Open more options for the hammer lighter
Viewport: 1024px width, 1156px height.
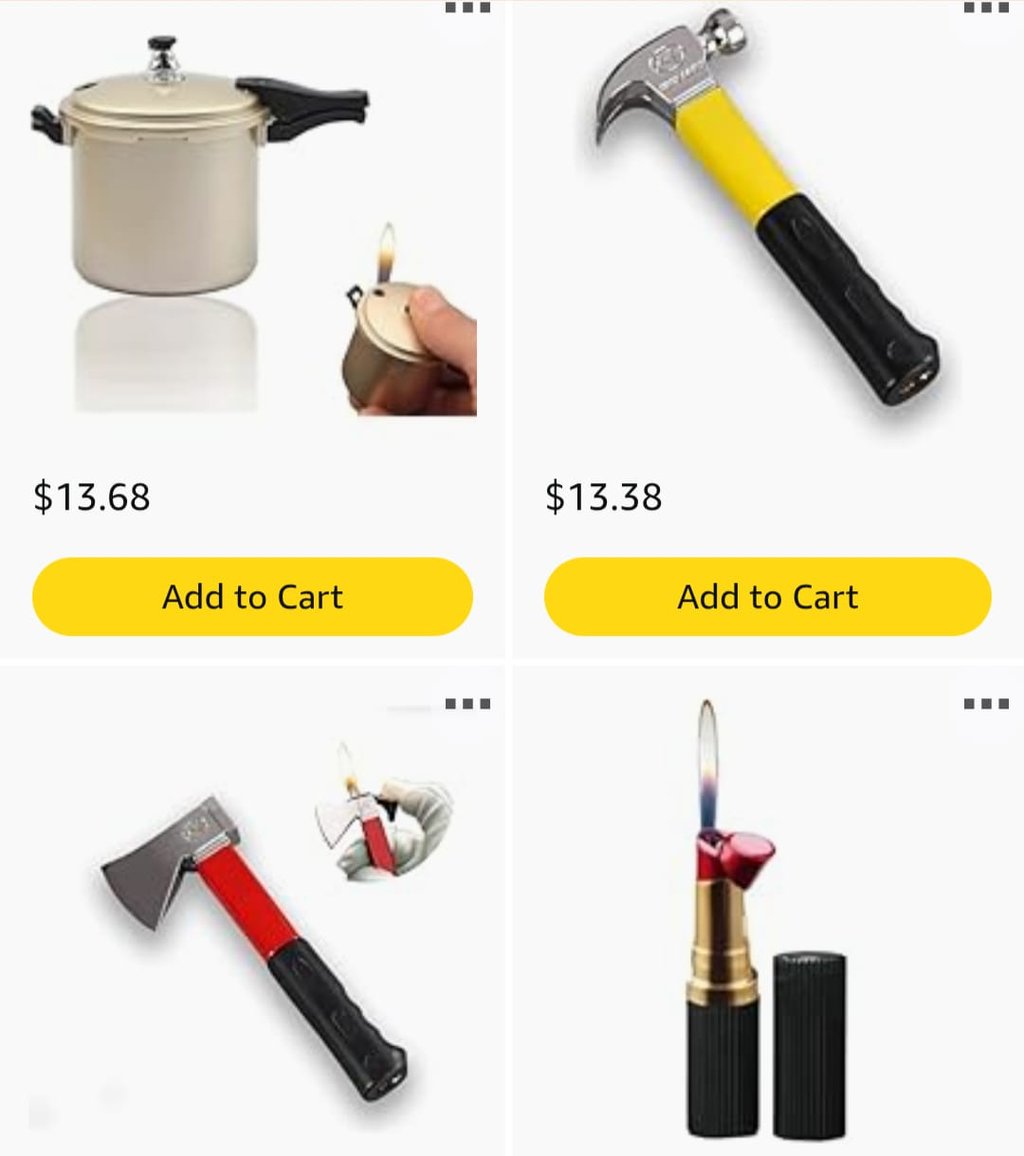point(985,8)
